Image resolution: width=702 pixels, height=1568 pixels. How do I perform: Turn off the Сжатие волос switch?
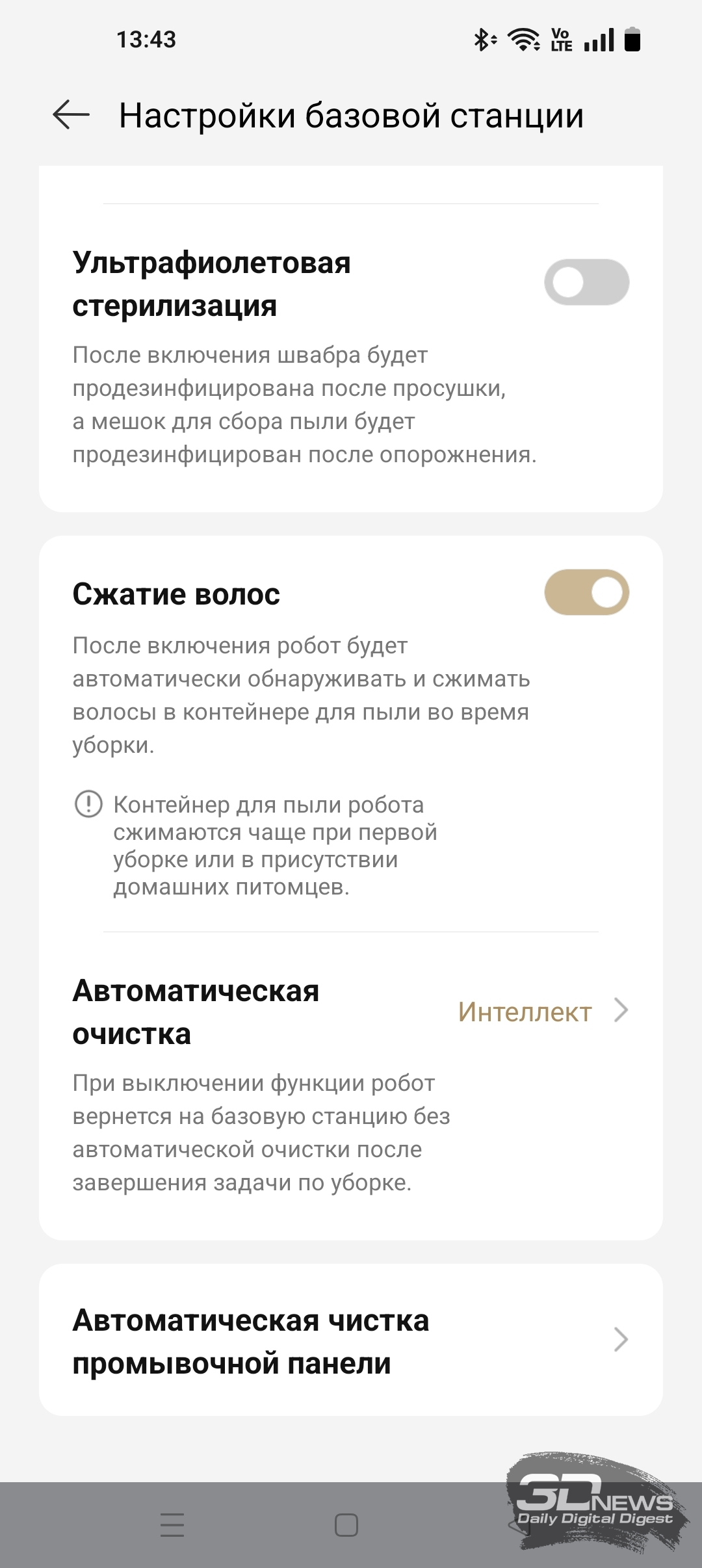[586, 593]
